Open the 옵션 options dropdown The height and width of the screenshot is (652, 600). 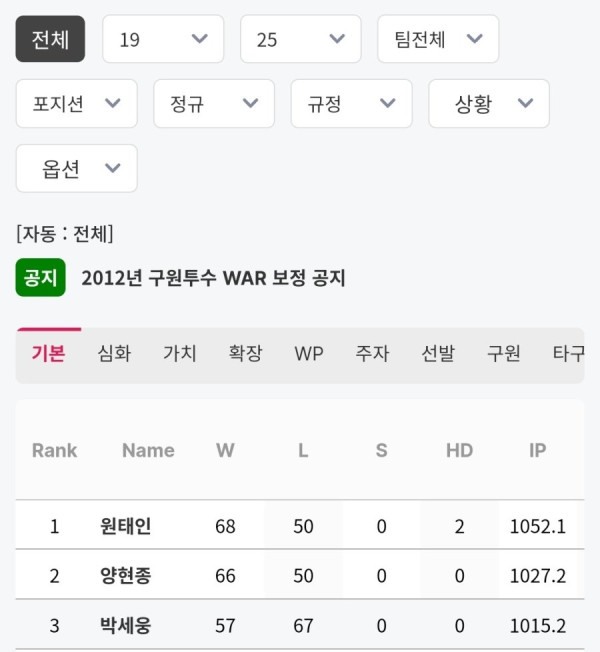(77, 168)
